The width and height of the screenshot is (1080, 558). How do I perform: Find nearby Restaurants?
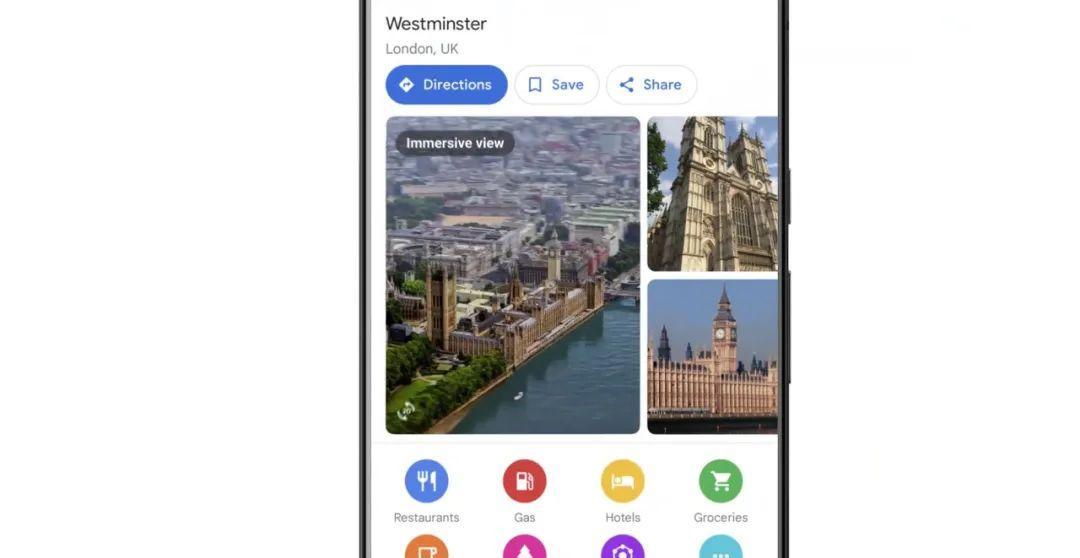[x=426, y=482]
